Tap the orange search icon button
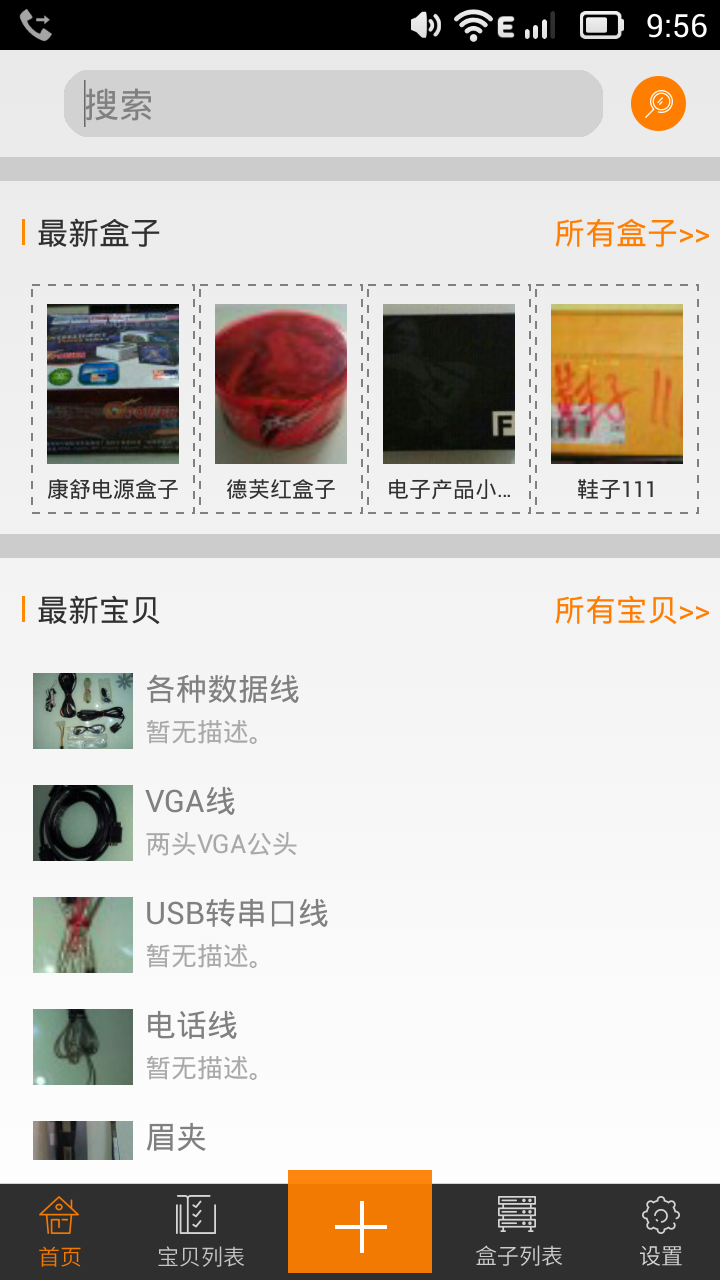This screenshot has width=720, height=1280. point(658,104)
